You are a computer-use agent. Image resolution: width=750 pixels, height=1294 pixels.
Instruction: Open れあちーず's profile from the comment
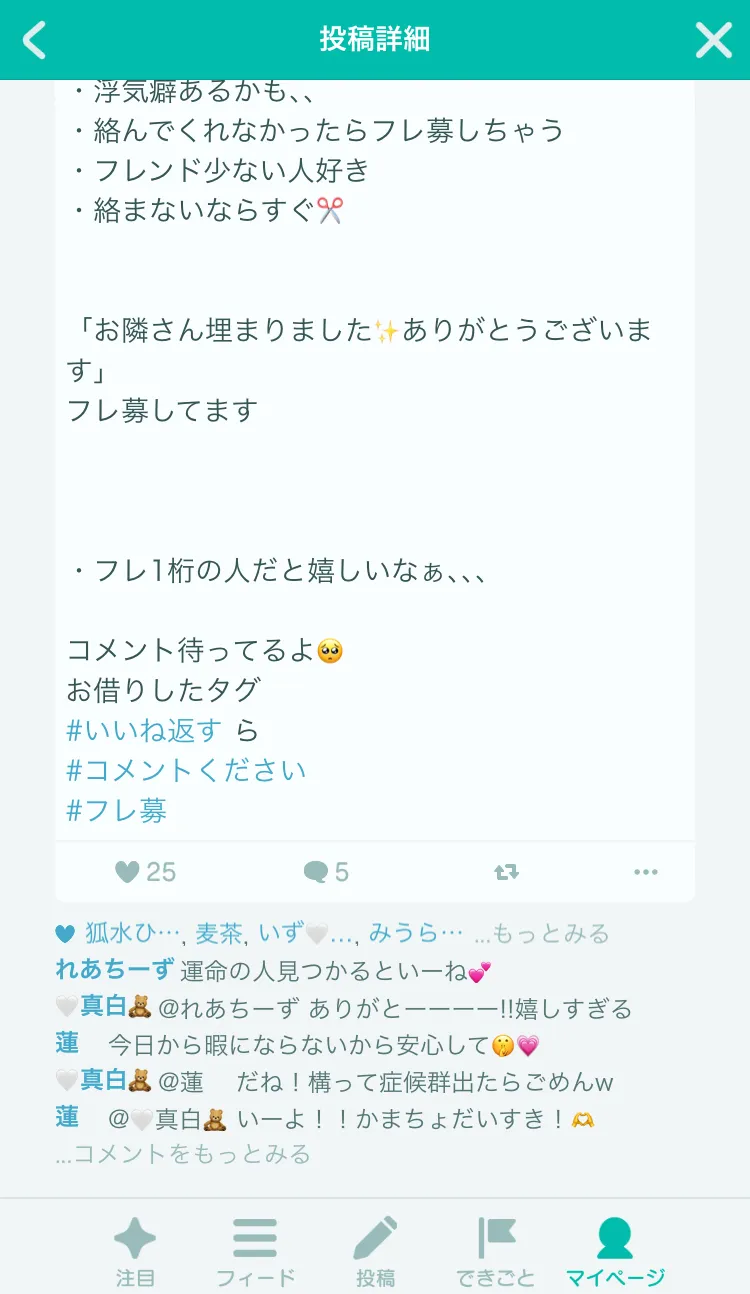[115, 970]
